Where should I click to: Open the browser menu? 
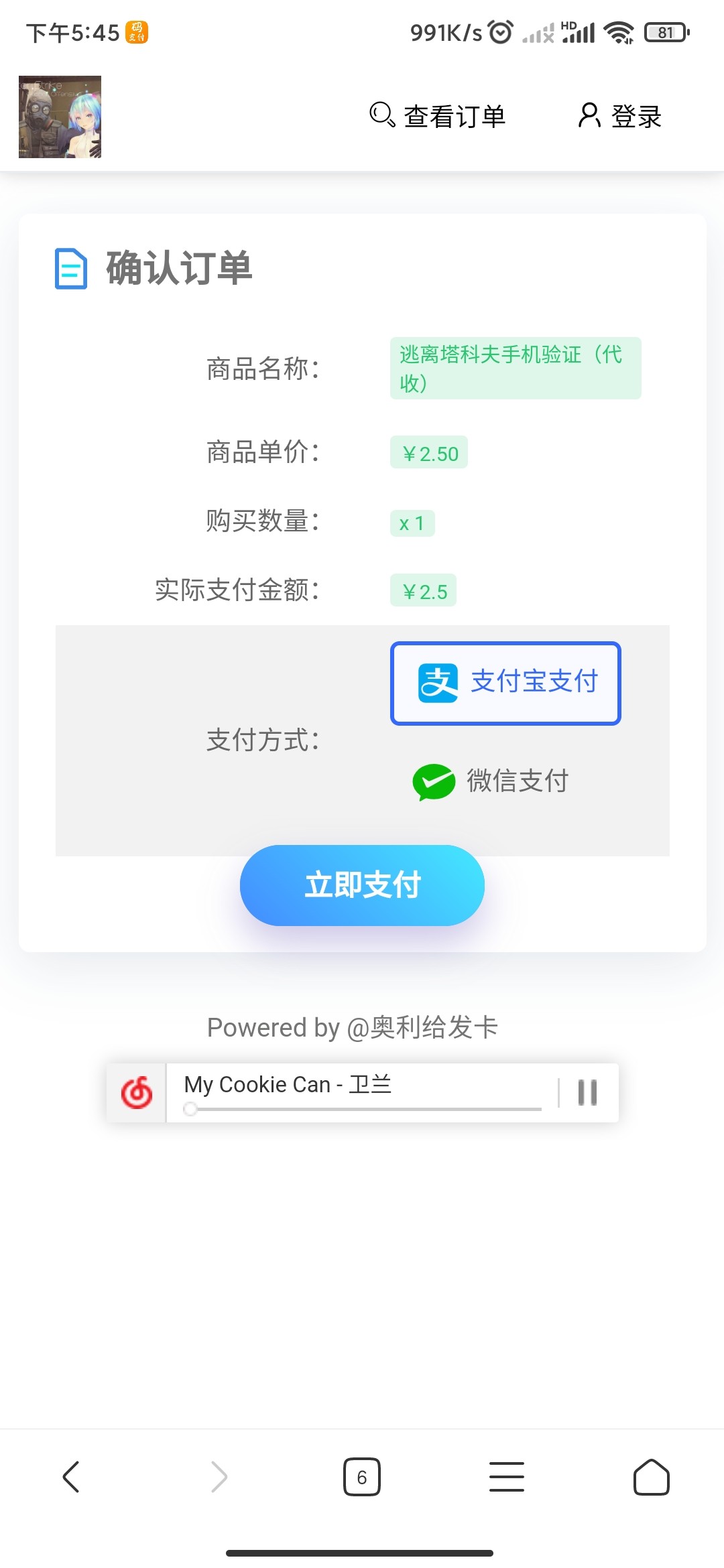(507, 1477)
